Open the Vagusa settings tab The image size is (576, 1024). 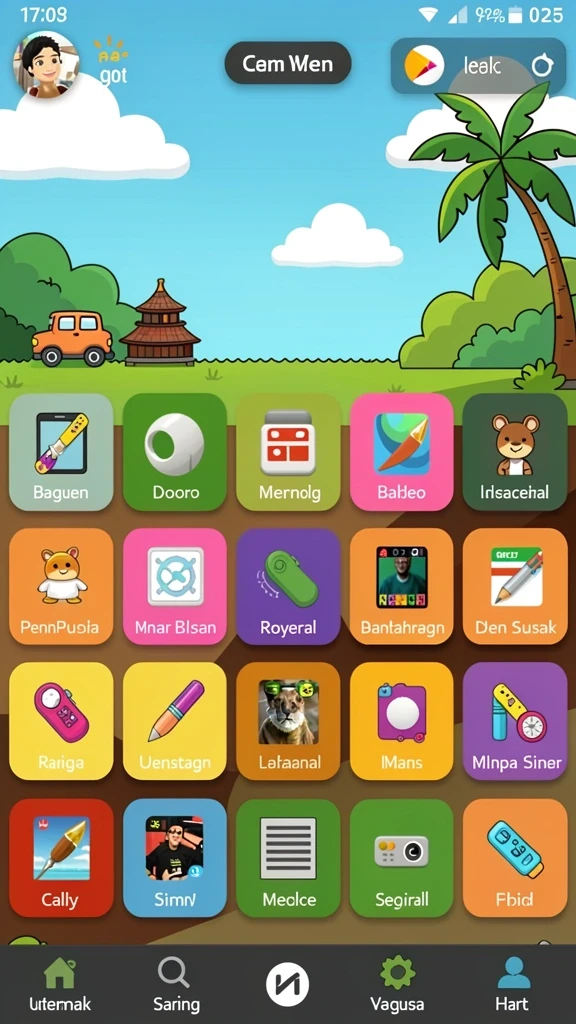pos(397,985)
